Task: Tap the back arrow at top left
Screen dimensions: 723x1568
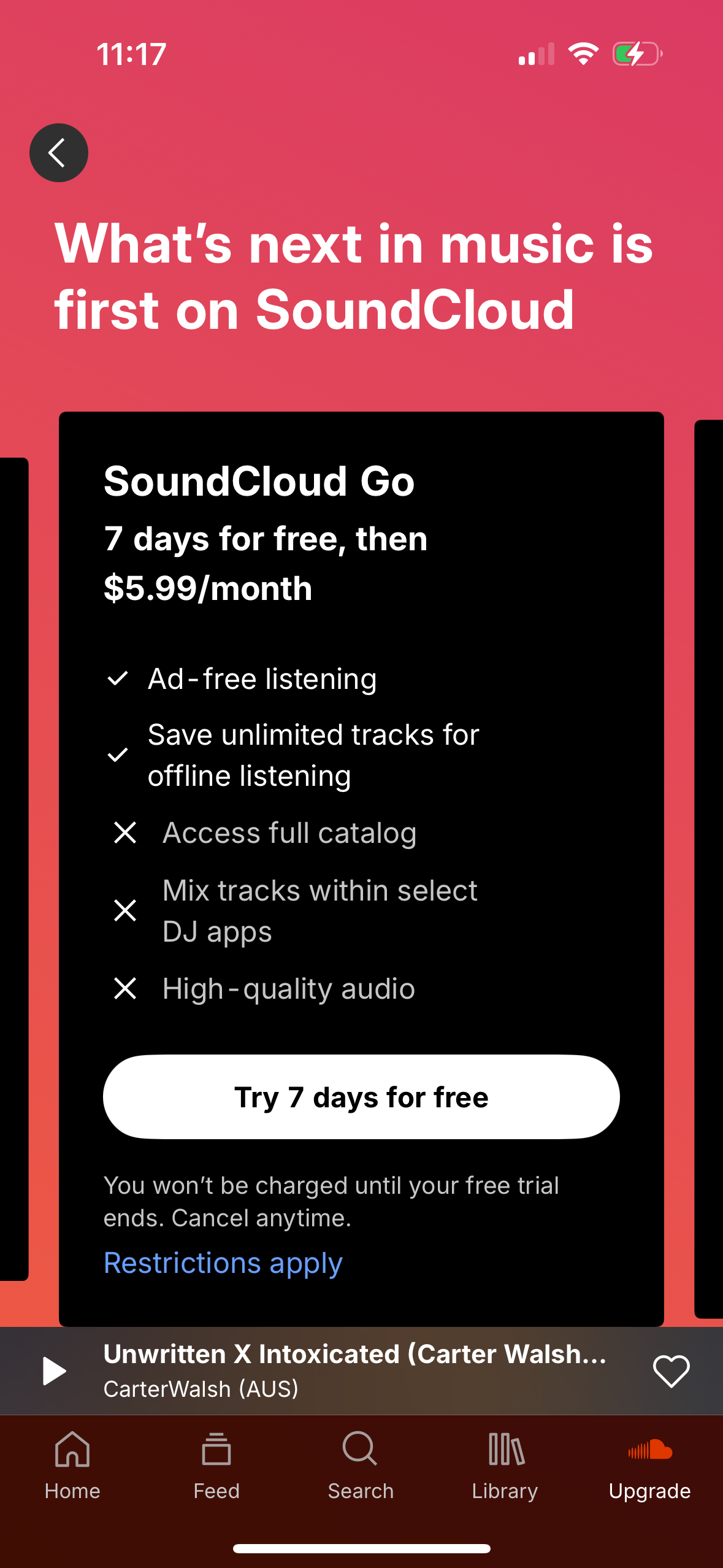Action: point(58,153)
